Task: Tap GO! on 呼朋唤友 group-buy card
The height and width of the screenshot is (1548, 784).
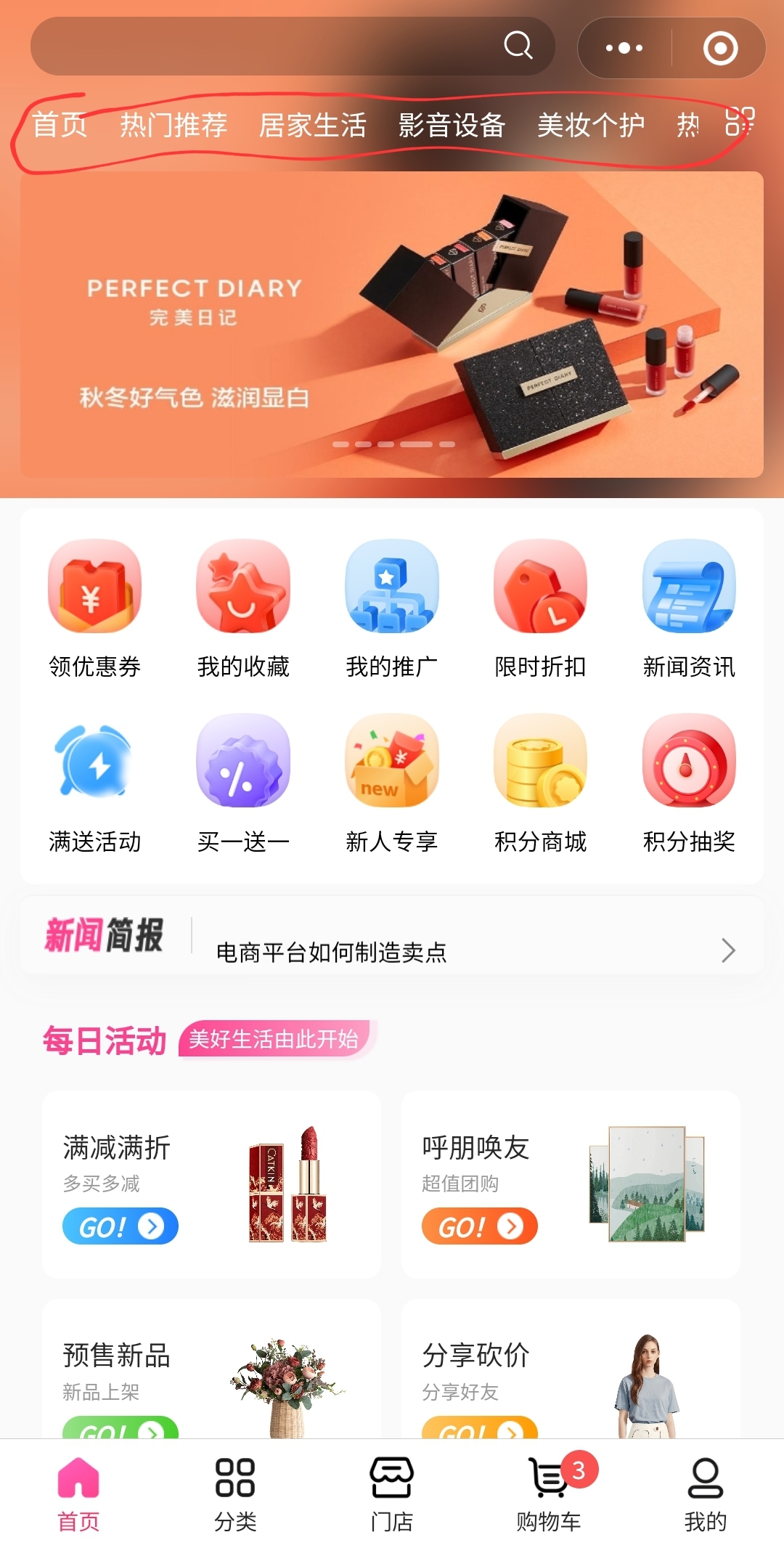Action: pos(479,1226)
